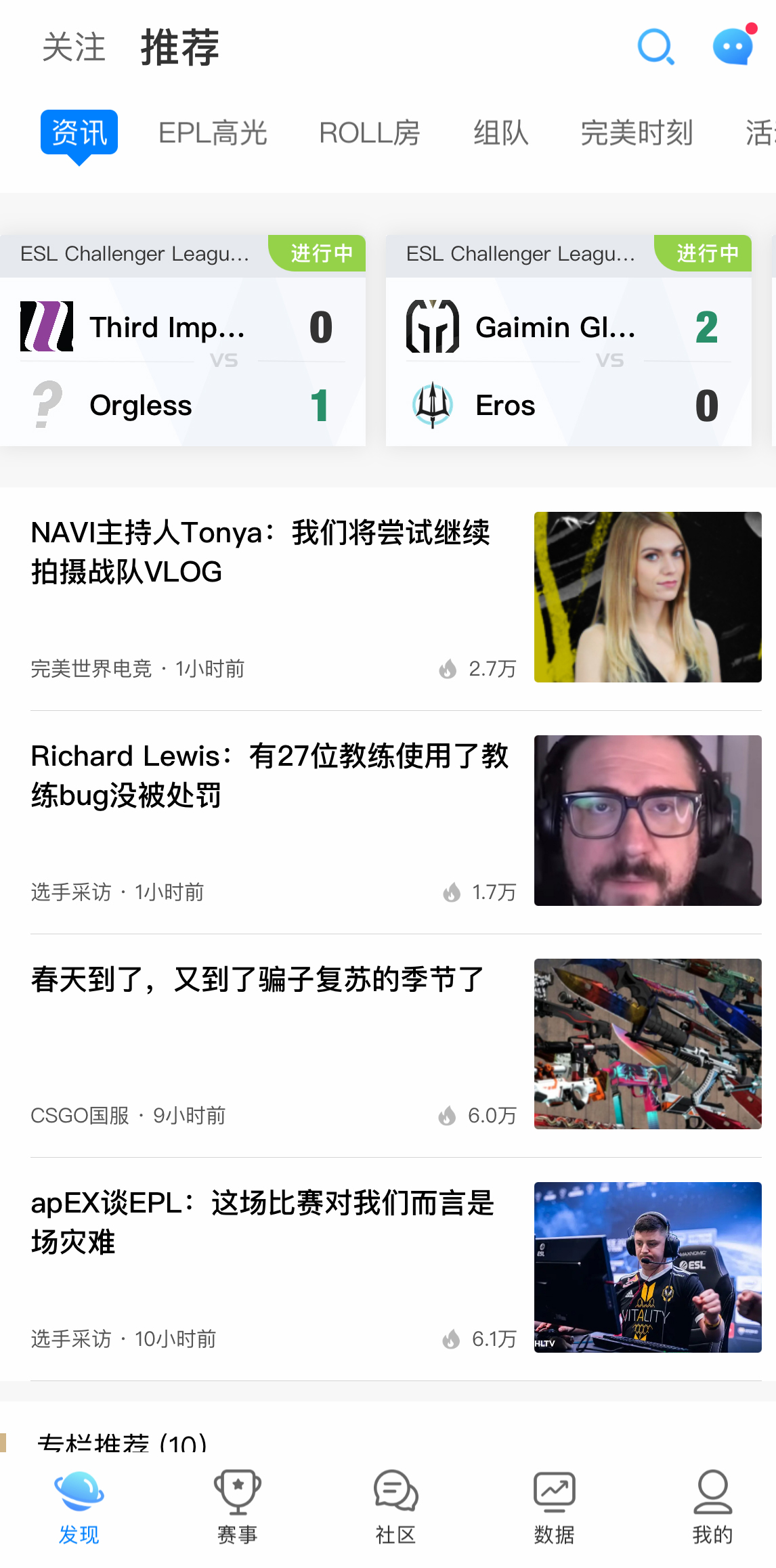
Task: Switch to the ROLL房 tab
Action: (370, 133)
